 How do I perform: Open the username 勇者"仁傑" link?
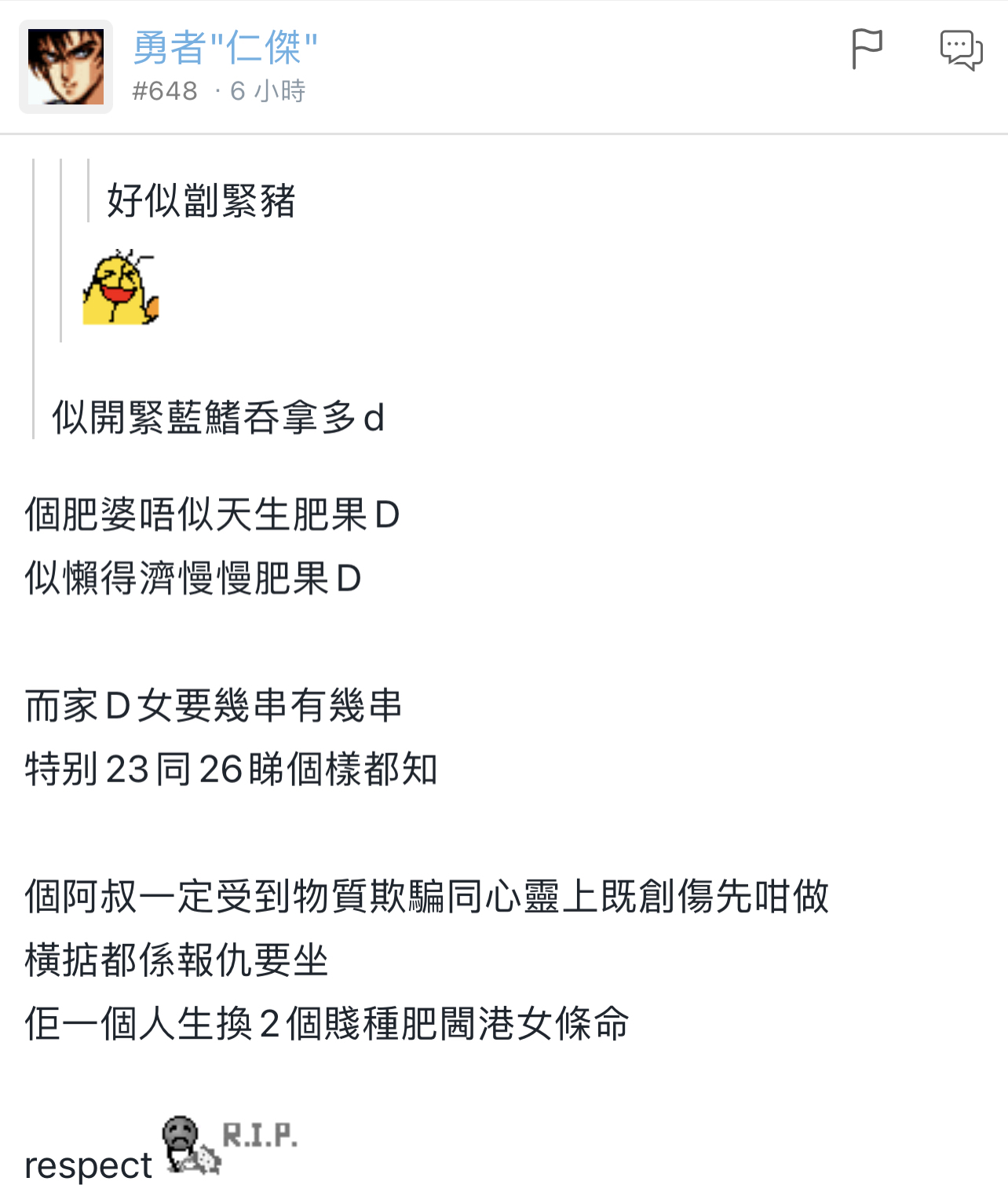[225, 48]
